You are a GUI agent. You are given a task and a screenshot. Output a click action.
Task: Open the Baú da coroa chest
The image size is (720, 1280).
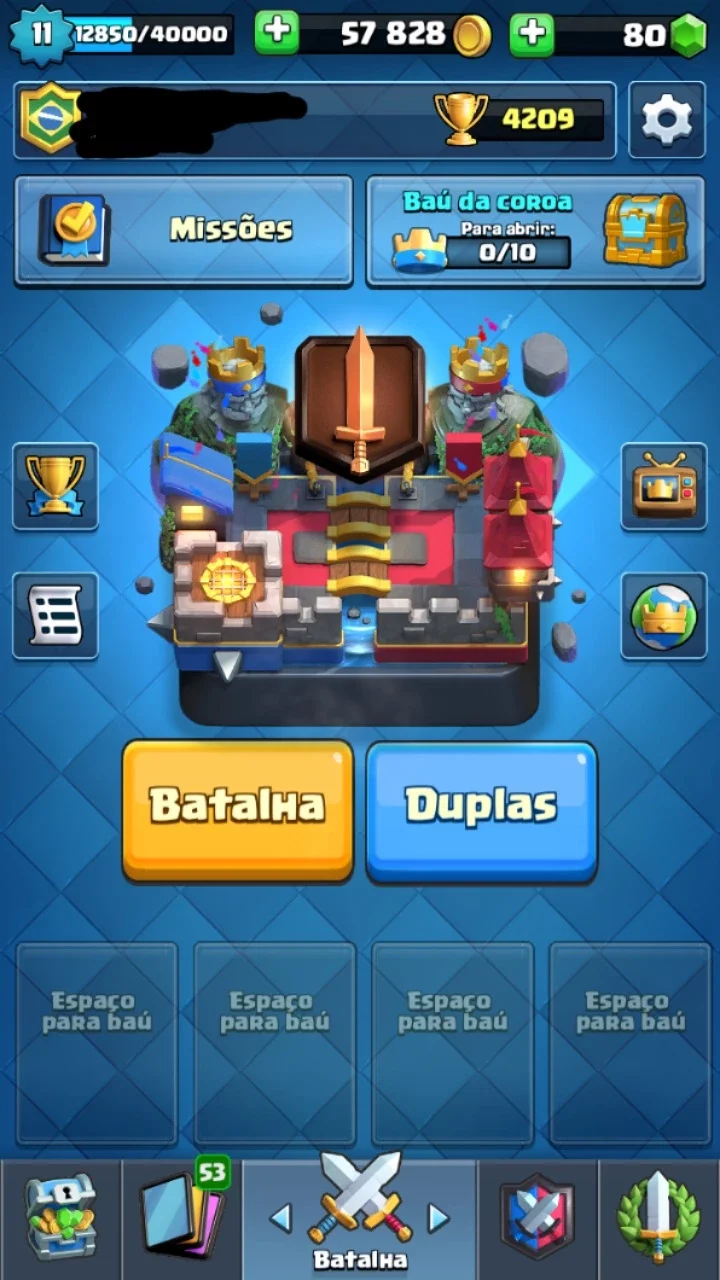point(536,231)
